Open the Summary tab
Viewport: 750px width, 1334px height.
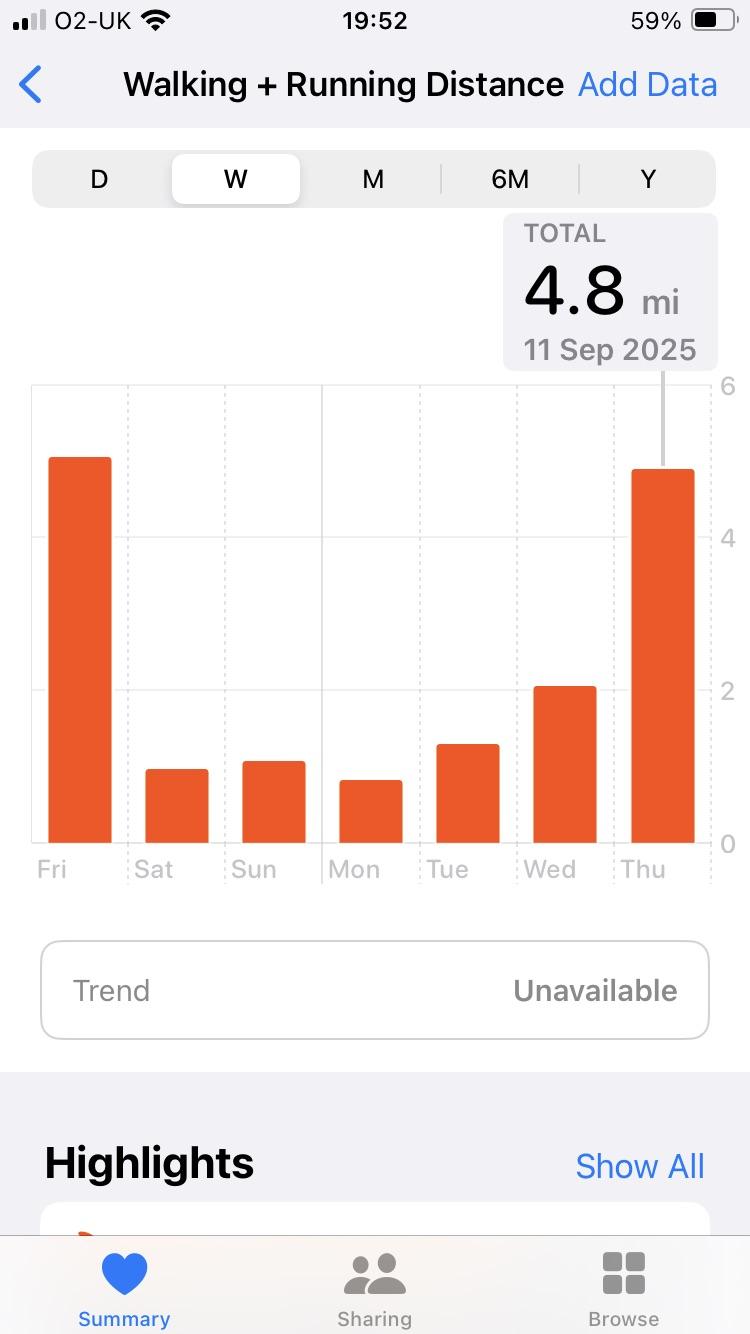(124, 1290)
